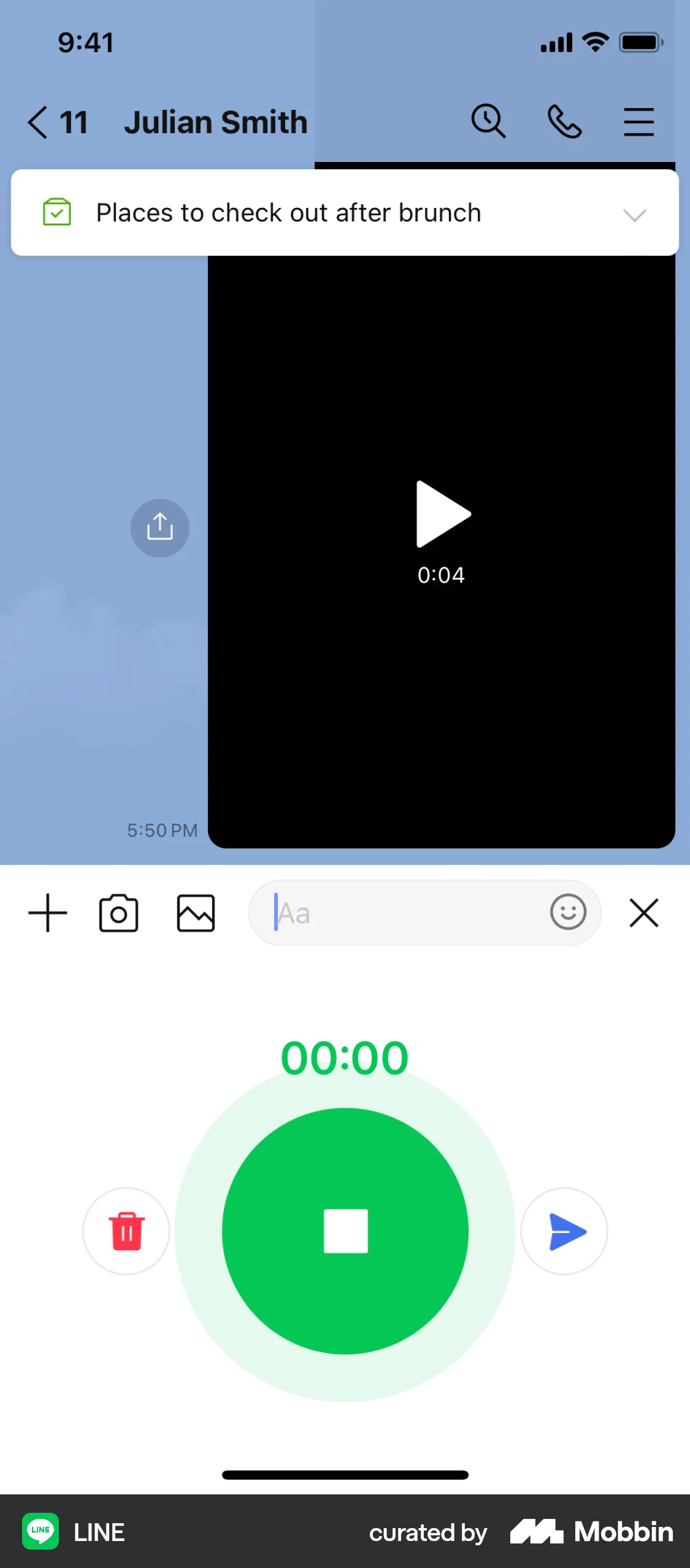This screenshot has height=1568, width=690.
Task: Tap the announcement checklist icon
Action: pos(56,212)
